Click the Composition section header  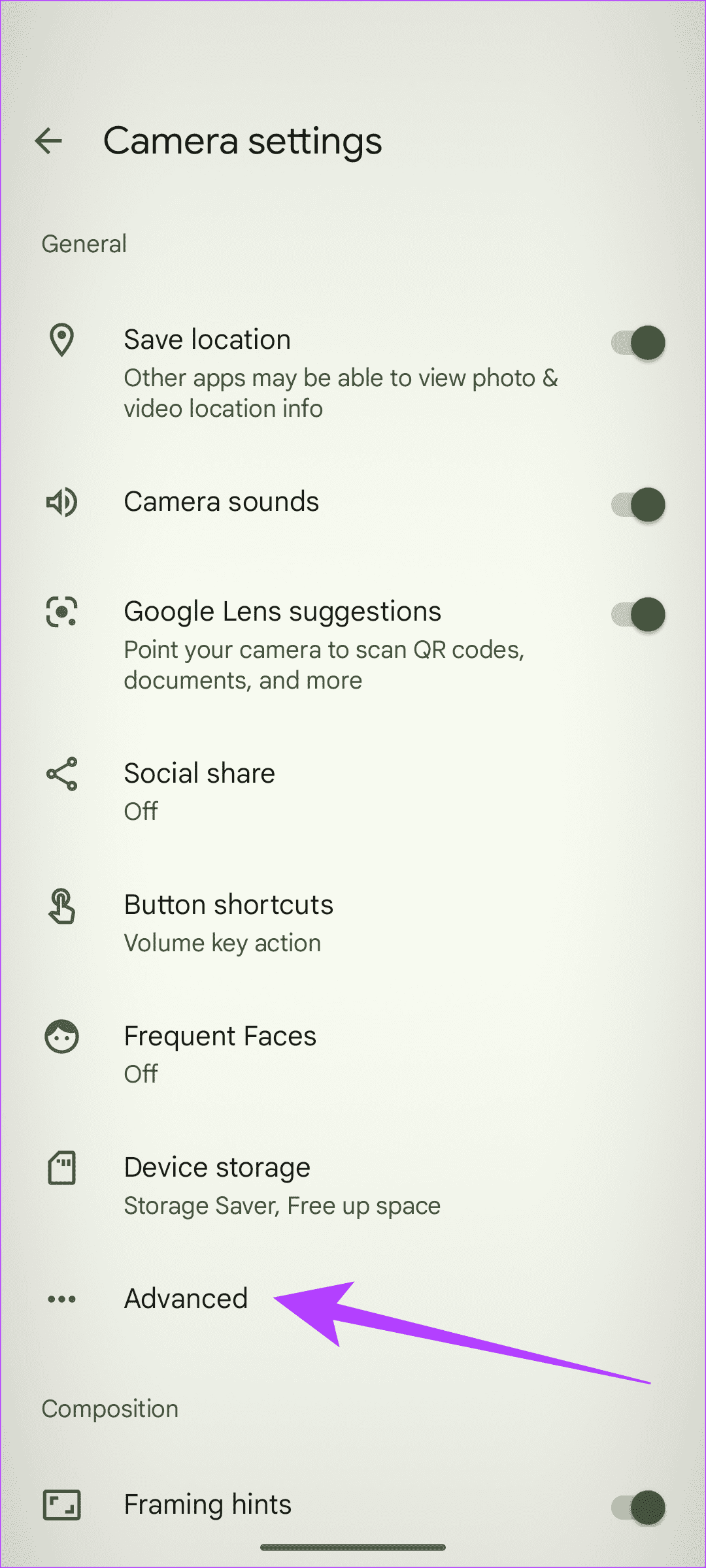(x=110, y=1409)
